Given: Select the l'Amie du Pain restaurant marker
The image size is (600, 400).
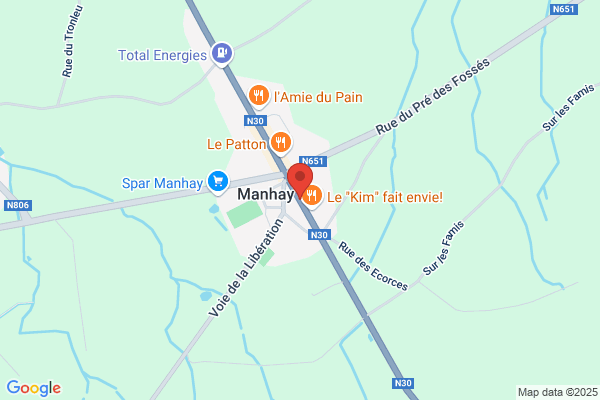Looking at the screenshot, I should coord(259,95).
